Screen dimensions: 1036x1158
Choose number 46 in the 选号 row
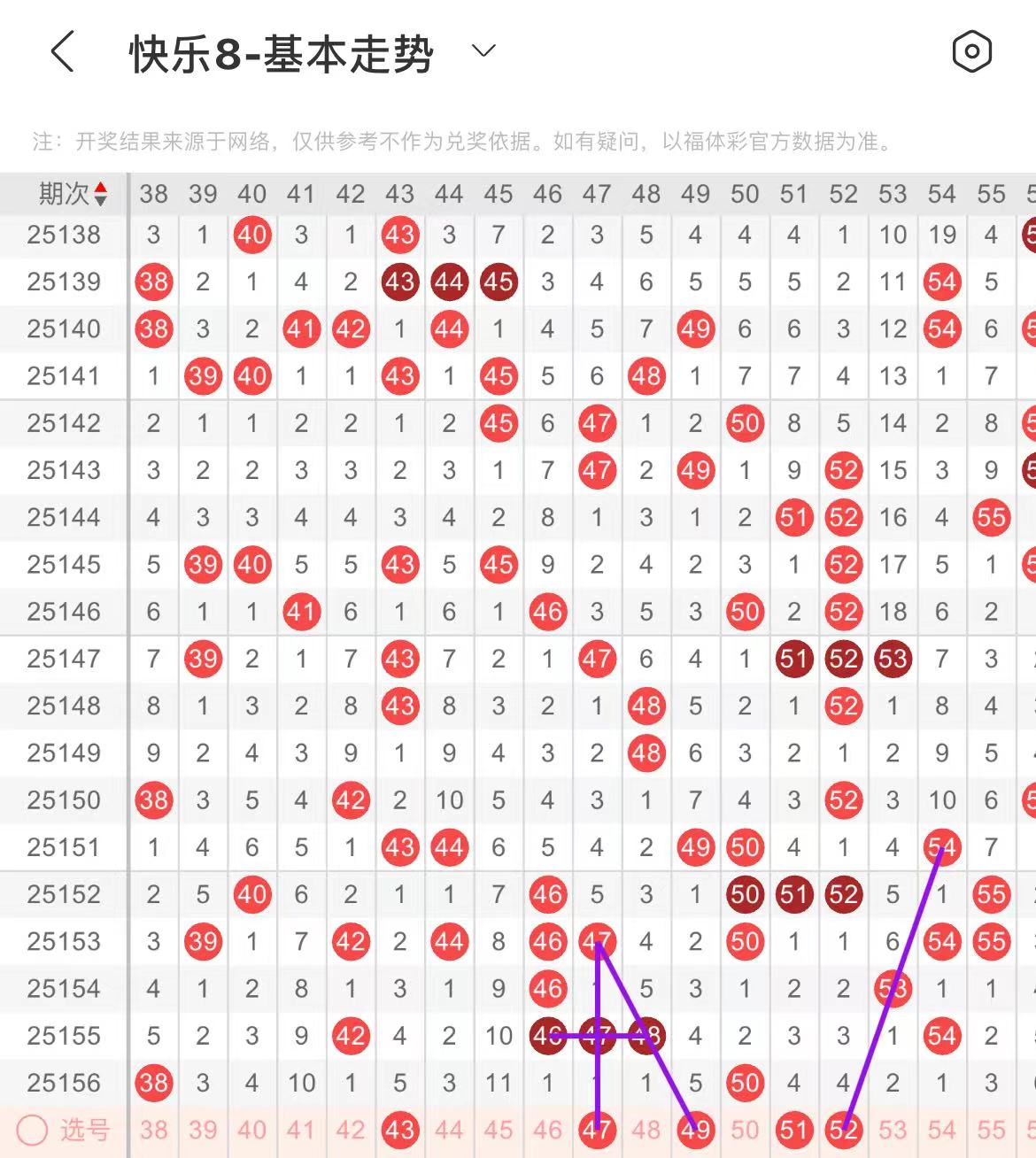coord(548,1131)
